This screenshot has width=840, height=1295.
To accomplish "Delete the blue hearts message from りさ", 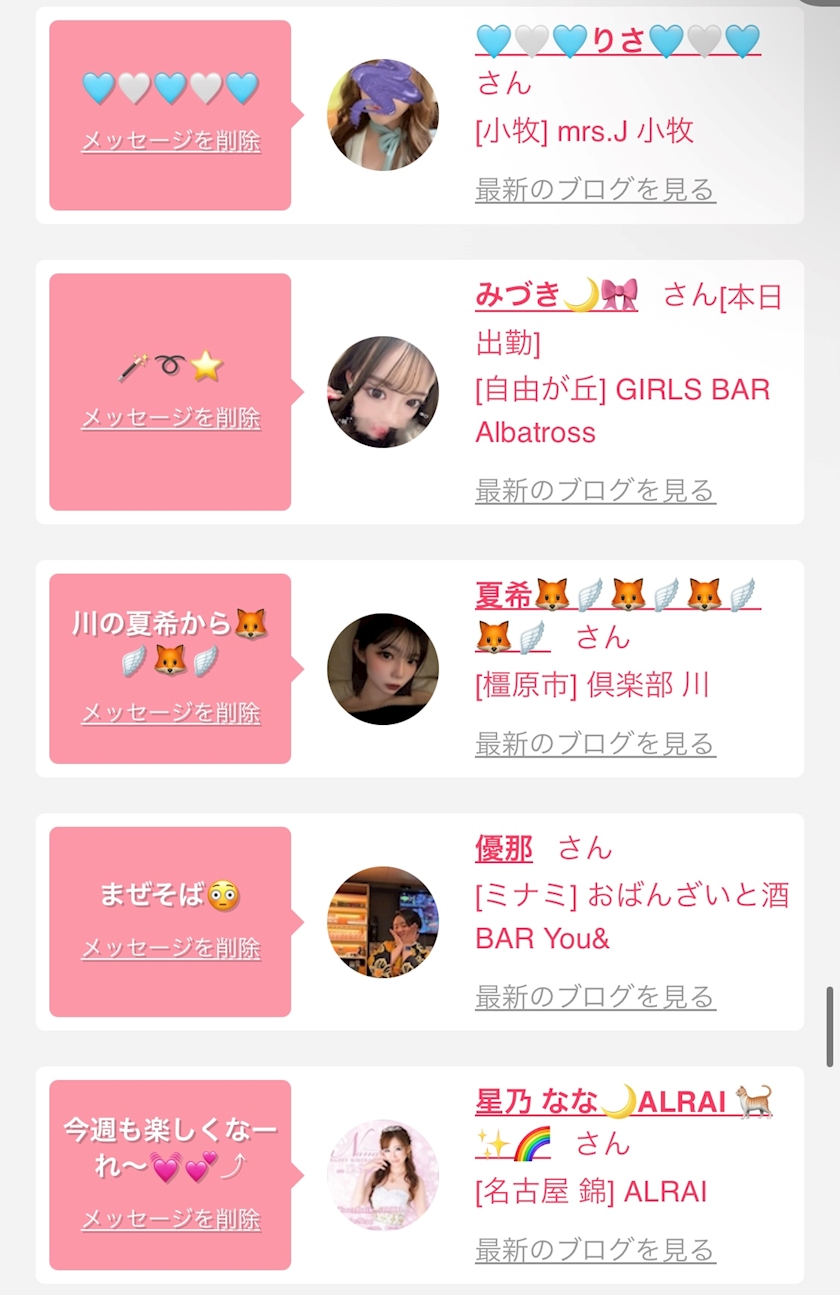I will (x=170, y=141).
